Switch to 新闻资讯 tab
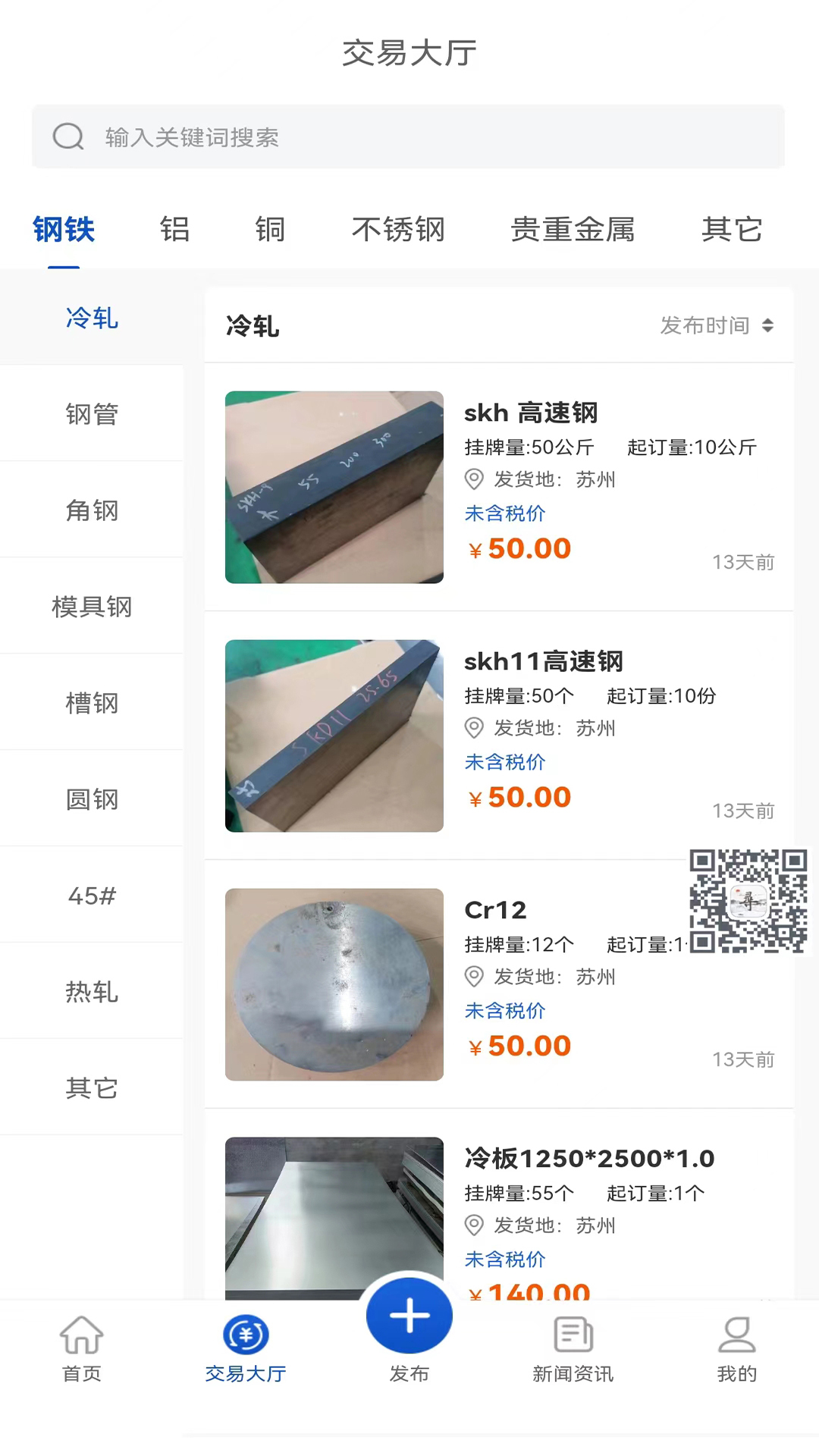The image size is (819, 1456). (573, 1350)
